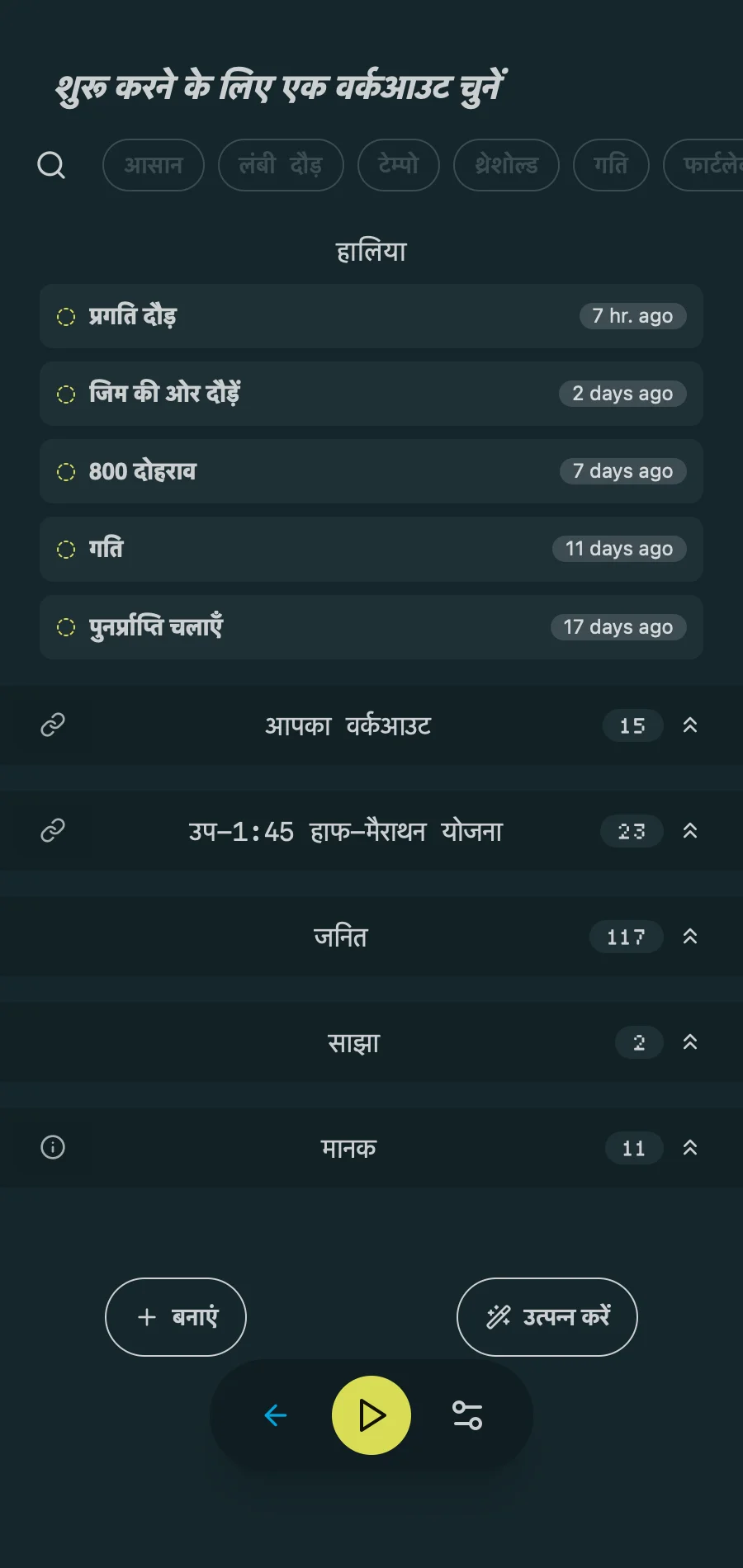Expand the आपका वर्कआउट section
The width and height of the screenshot is (743, 1568).
[690, 725]
